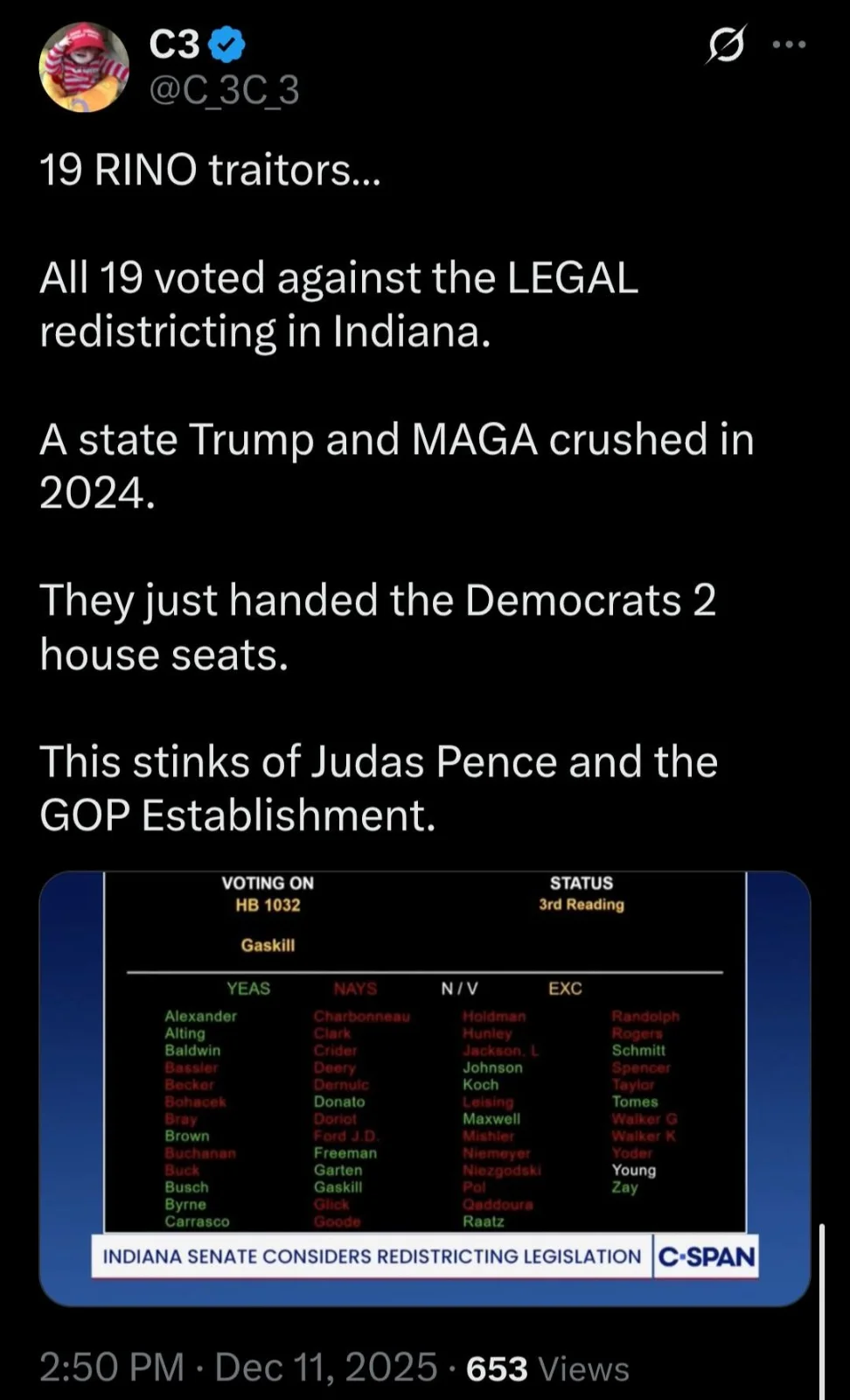Open C3's profile picture
This screenshot has width=850, height=1400.
84,67
